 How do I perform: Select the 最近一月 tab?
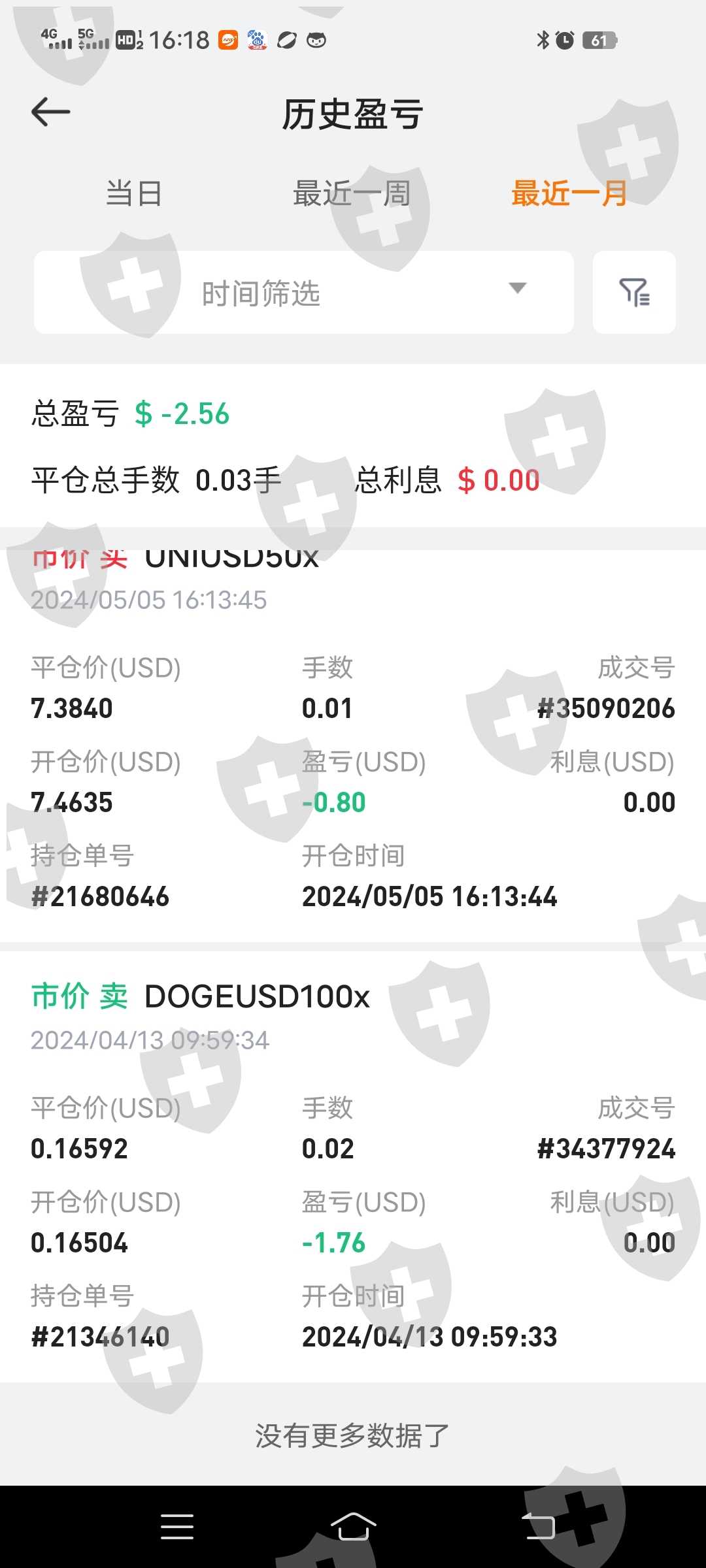click(x=569, y=194)
